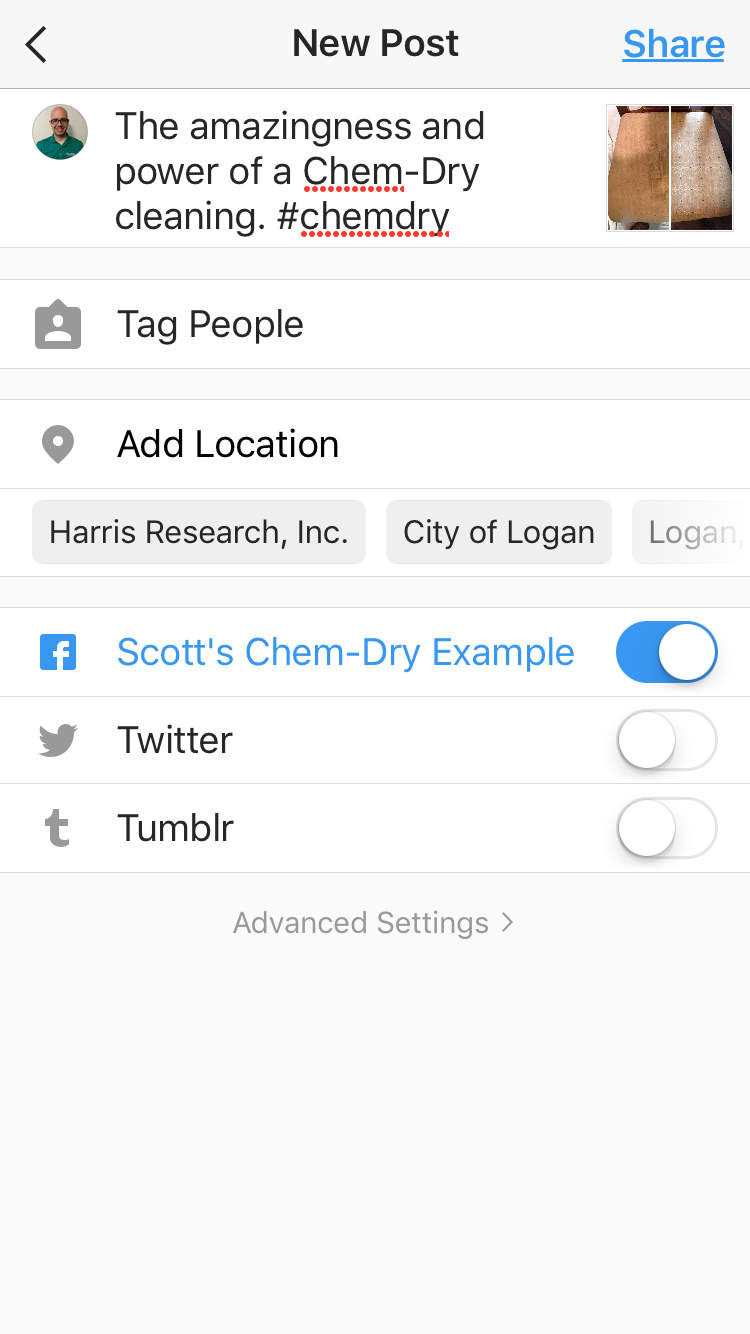
Task: Open Advanced Settings
Action: [x=373, y=922]
